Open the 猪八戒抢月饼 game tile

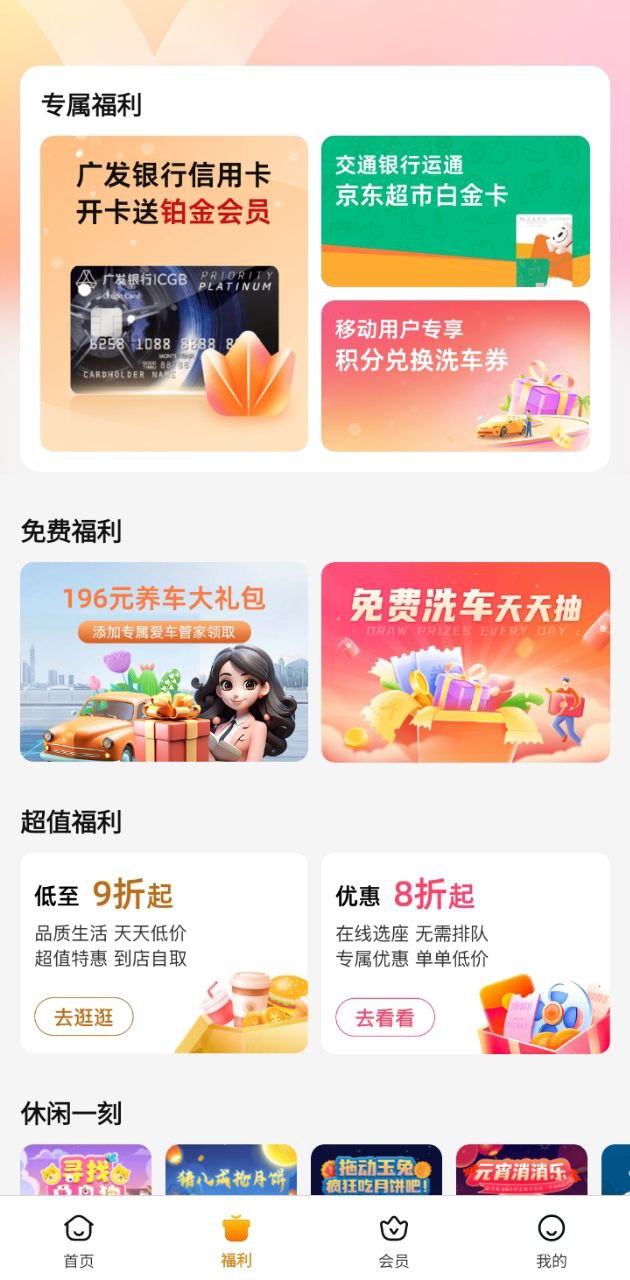[x=231, y=1170]
